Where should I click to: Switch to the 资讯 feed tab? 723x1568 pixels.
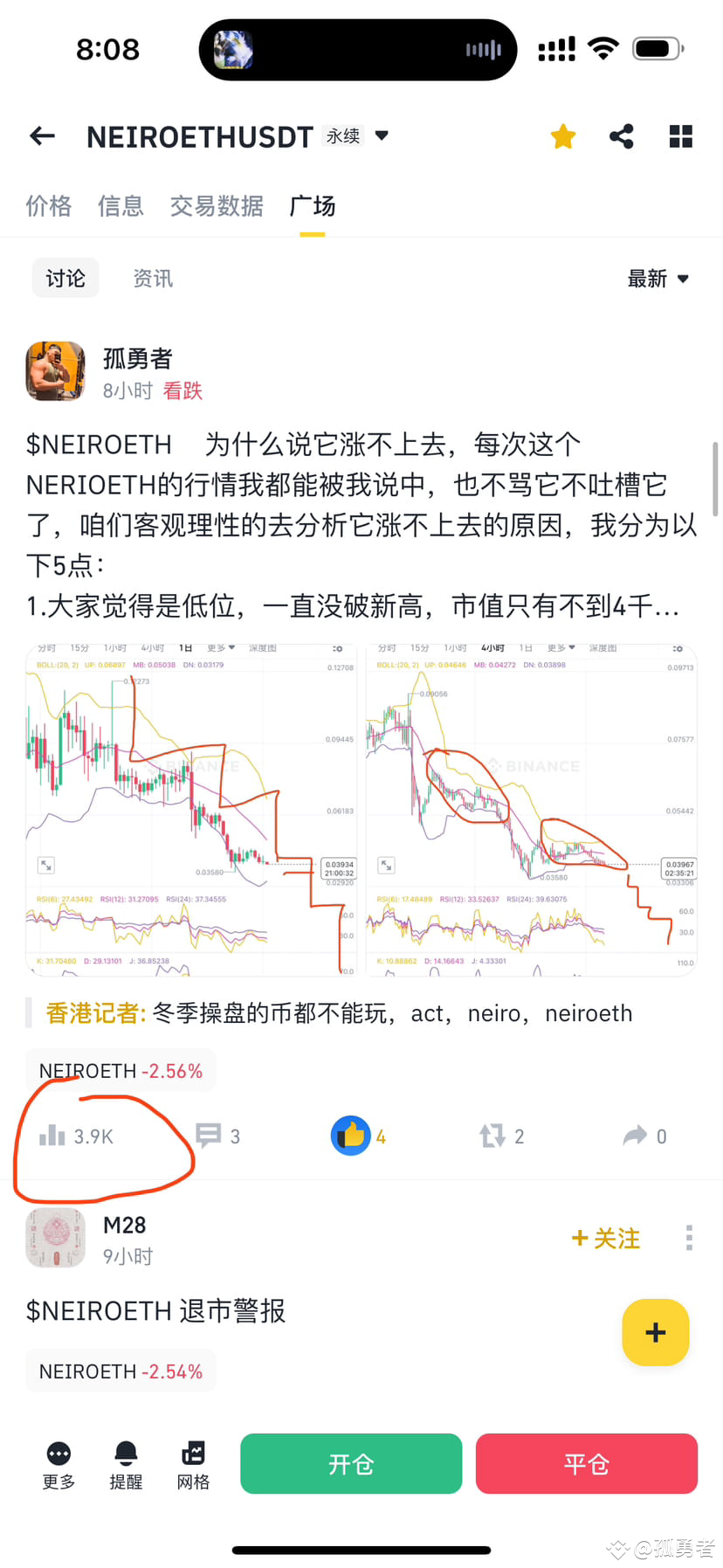tap(151, 278)
